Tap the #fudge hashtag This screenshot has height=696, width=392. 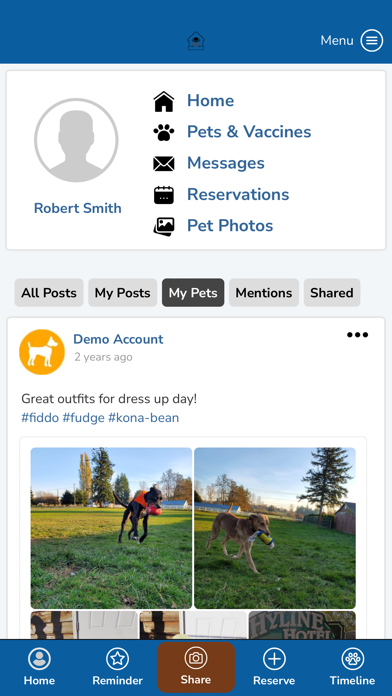tap(83, 418)
